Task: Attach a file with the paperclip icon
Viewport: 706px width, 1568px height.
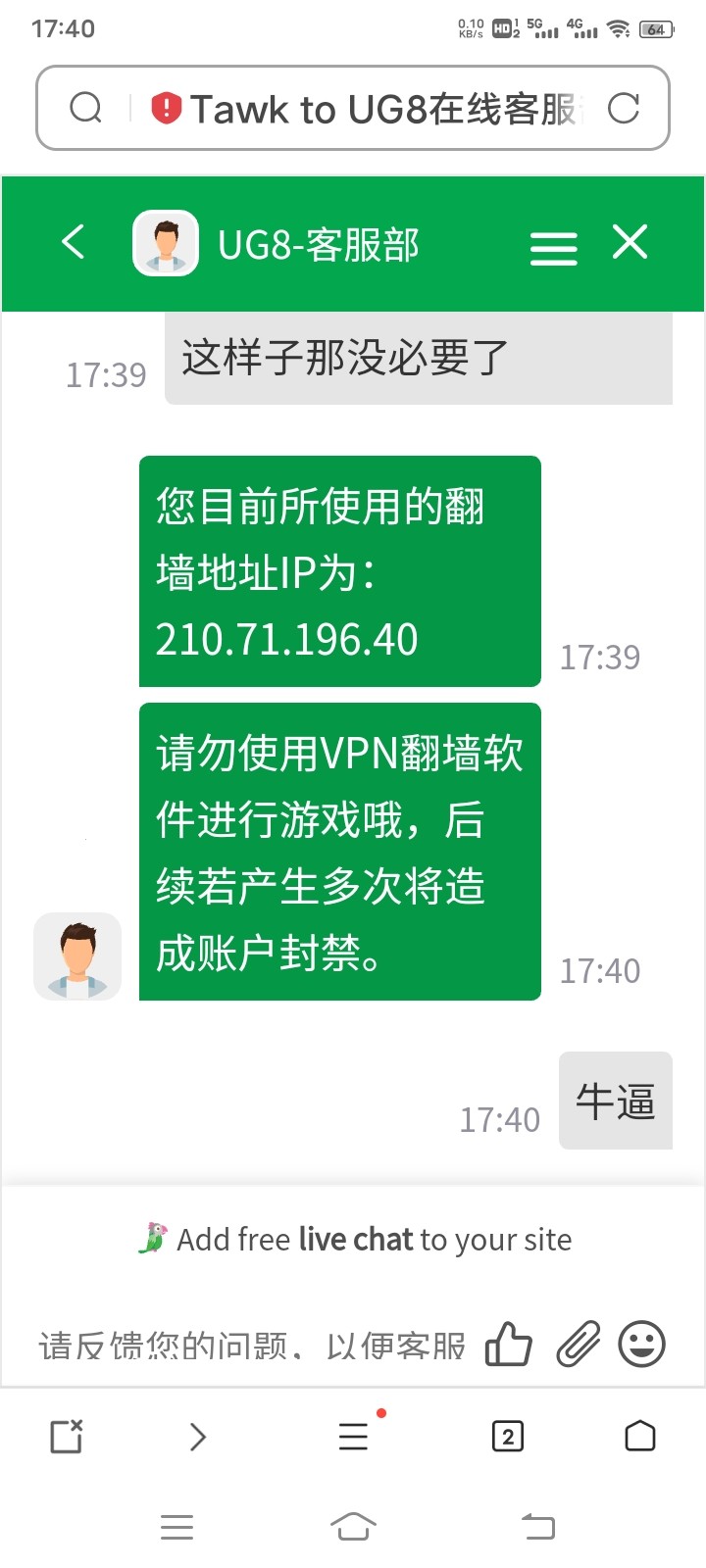Action: point(578,1344)
